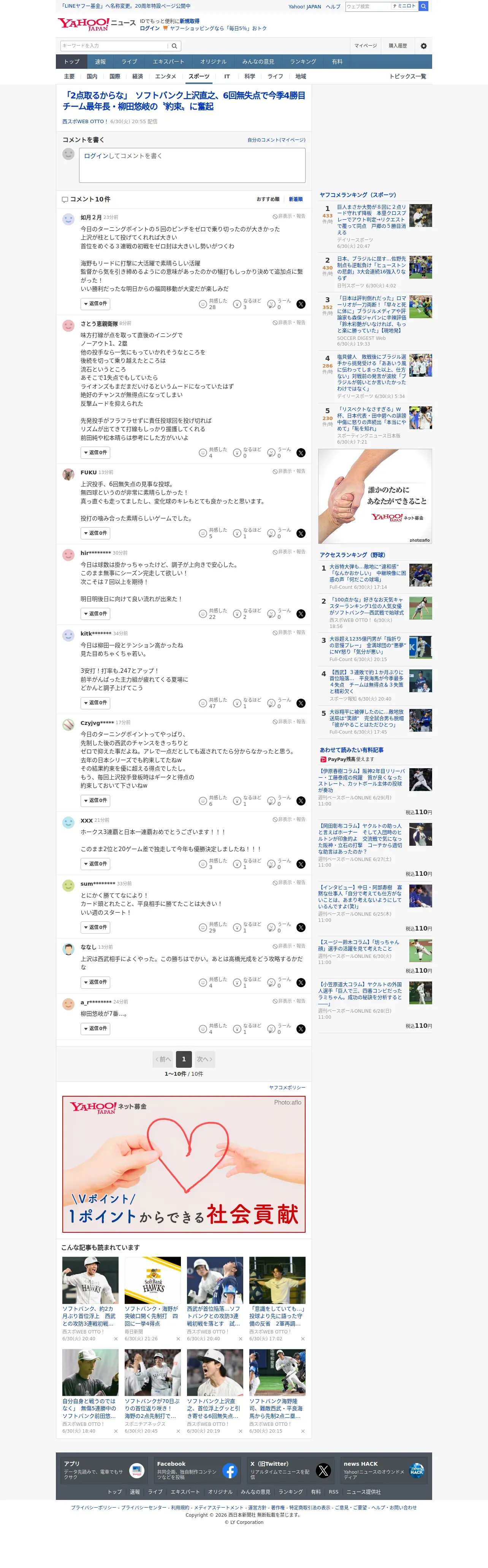This screenshot has height=1568, width=488.
Task: Tap the keyword search field
Action: coord(114,46)
